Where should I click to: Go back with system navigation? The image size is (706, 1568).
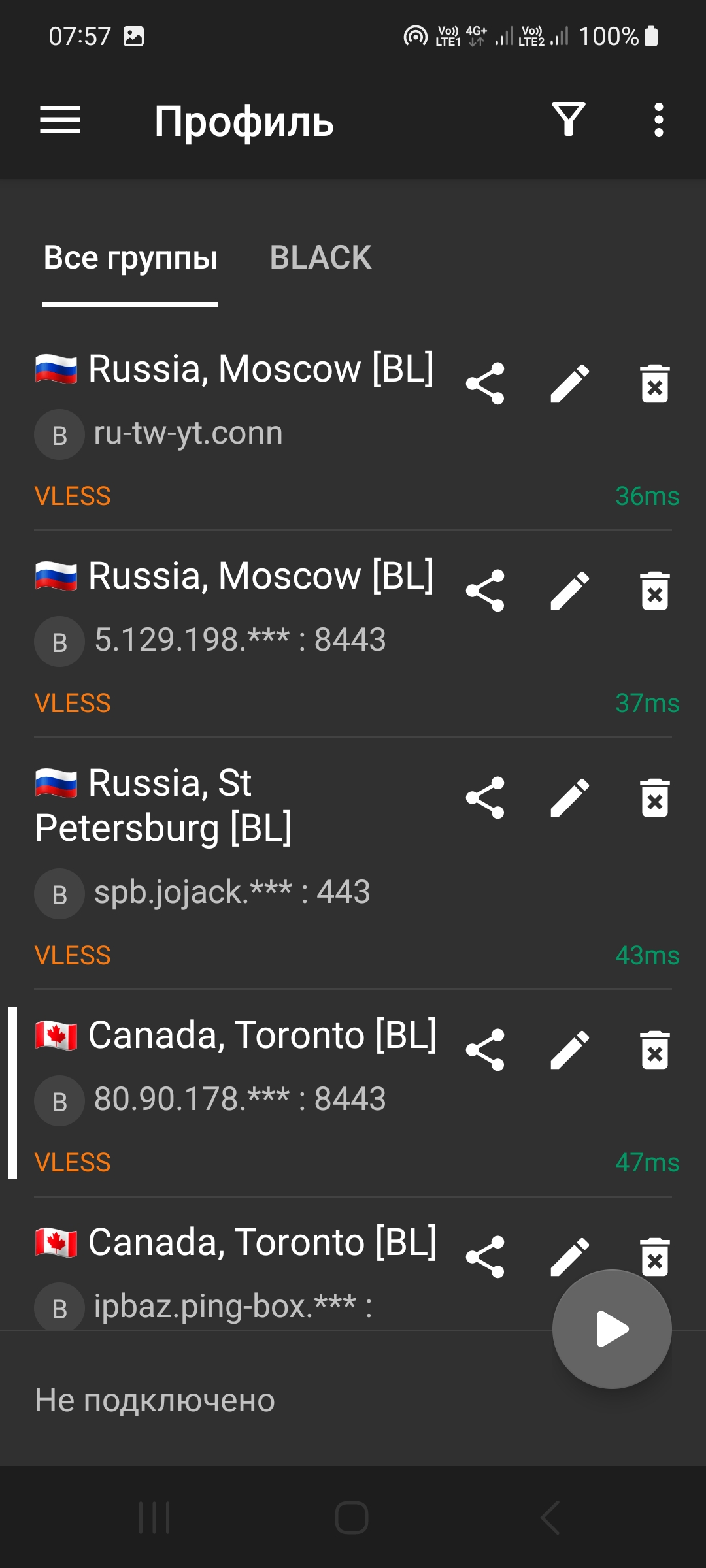tap(550, 1517)
